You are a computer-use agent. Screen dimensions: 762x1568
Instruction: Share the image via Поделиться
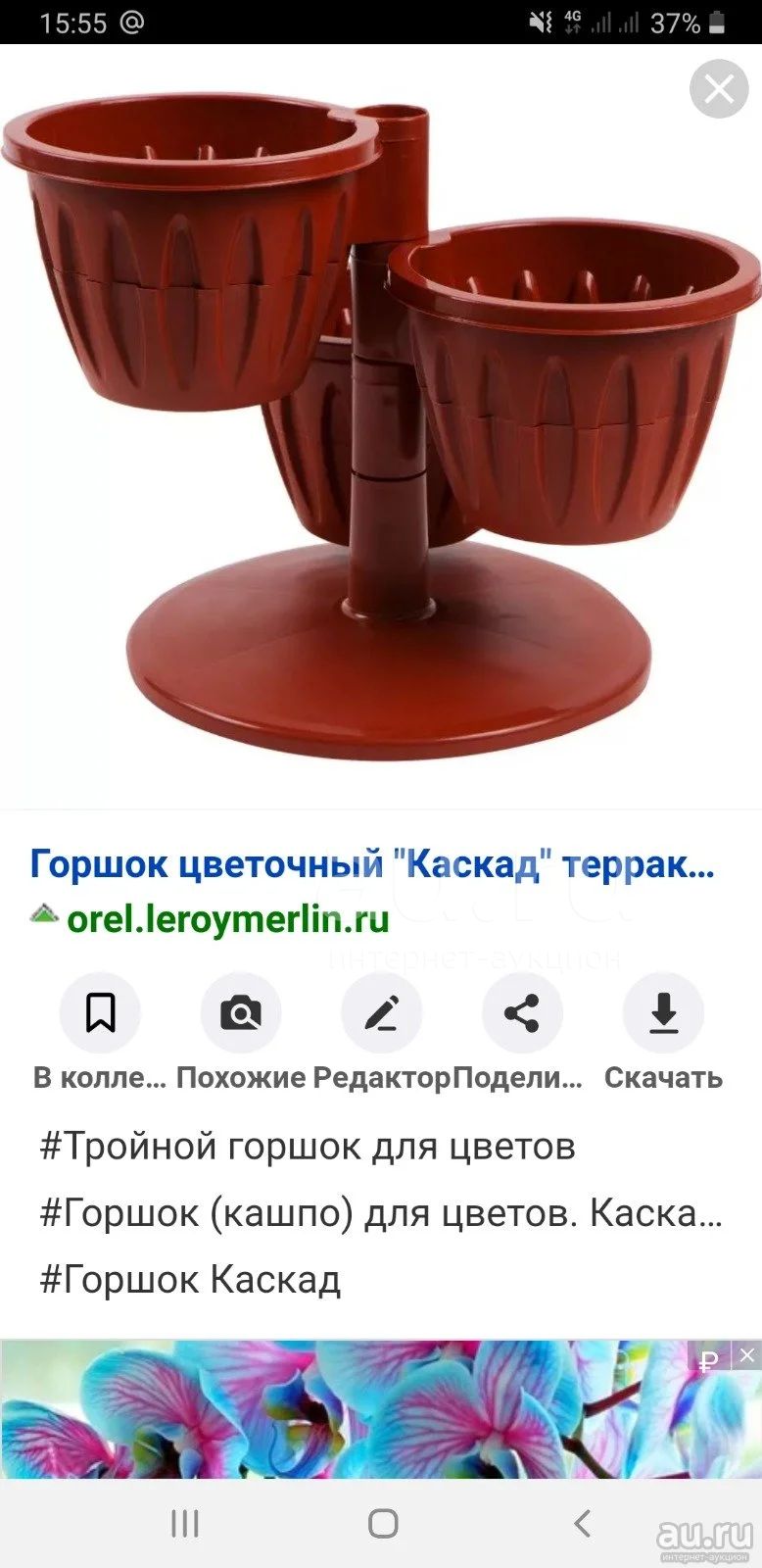tap(521, 1013)
